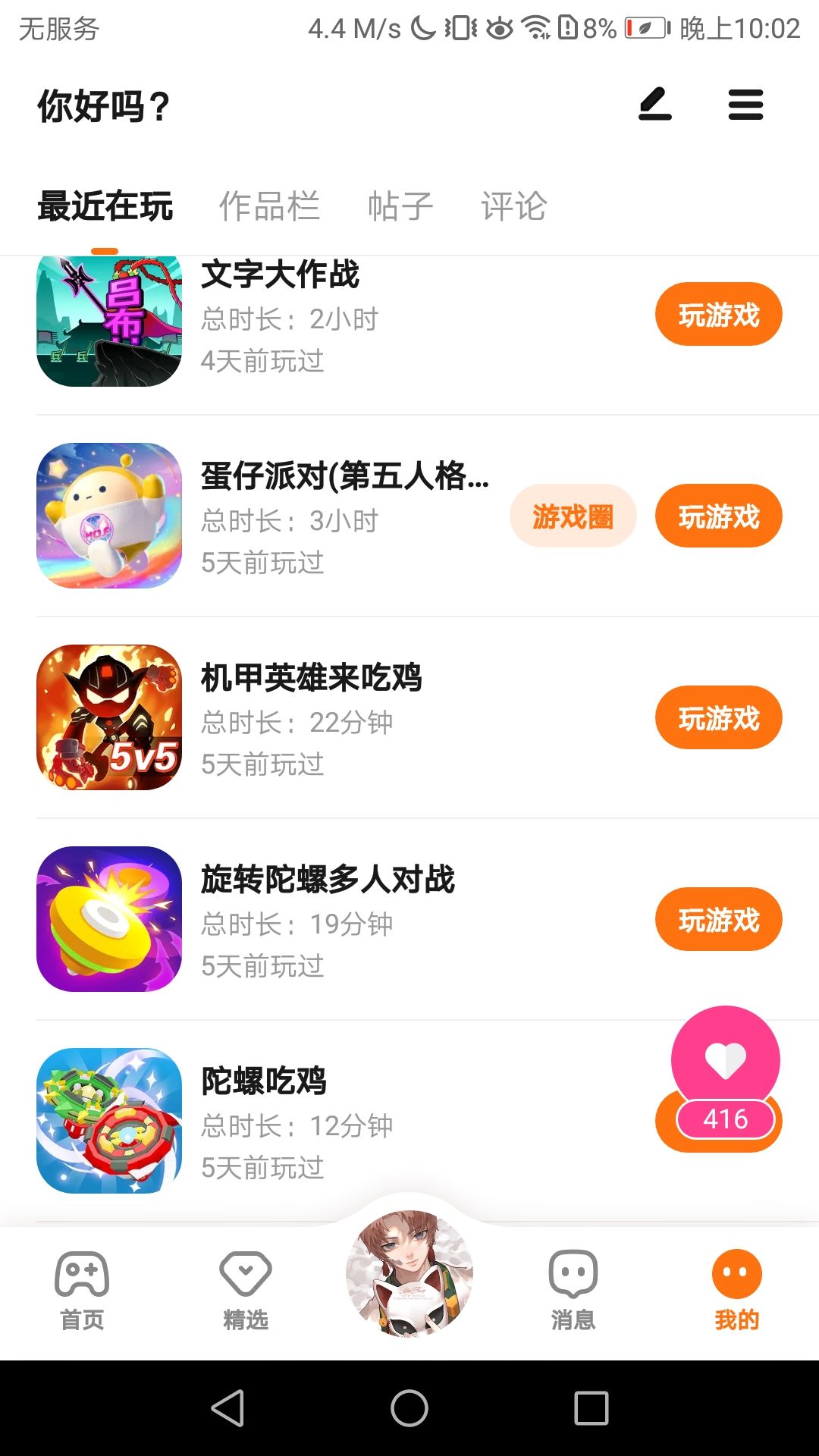Play 文字大作战 with its 玩游戏 button
Viewport: 819px width, 1456px height.
point(718,315)
